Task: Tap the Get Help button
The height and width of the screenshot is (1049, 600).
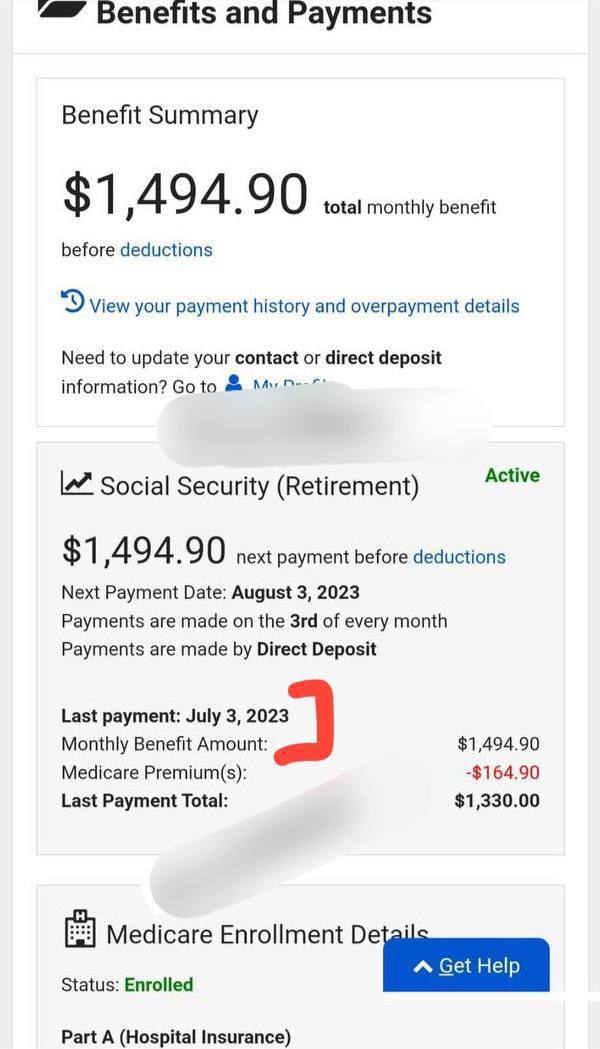Action: (x=466, y=965)
